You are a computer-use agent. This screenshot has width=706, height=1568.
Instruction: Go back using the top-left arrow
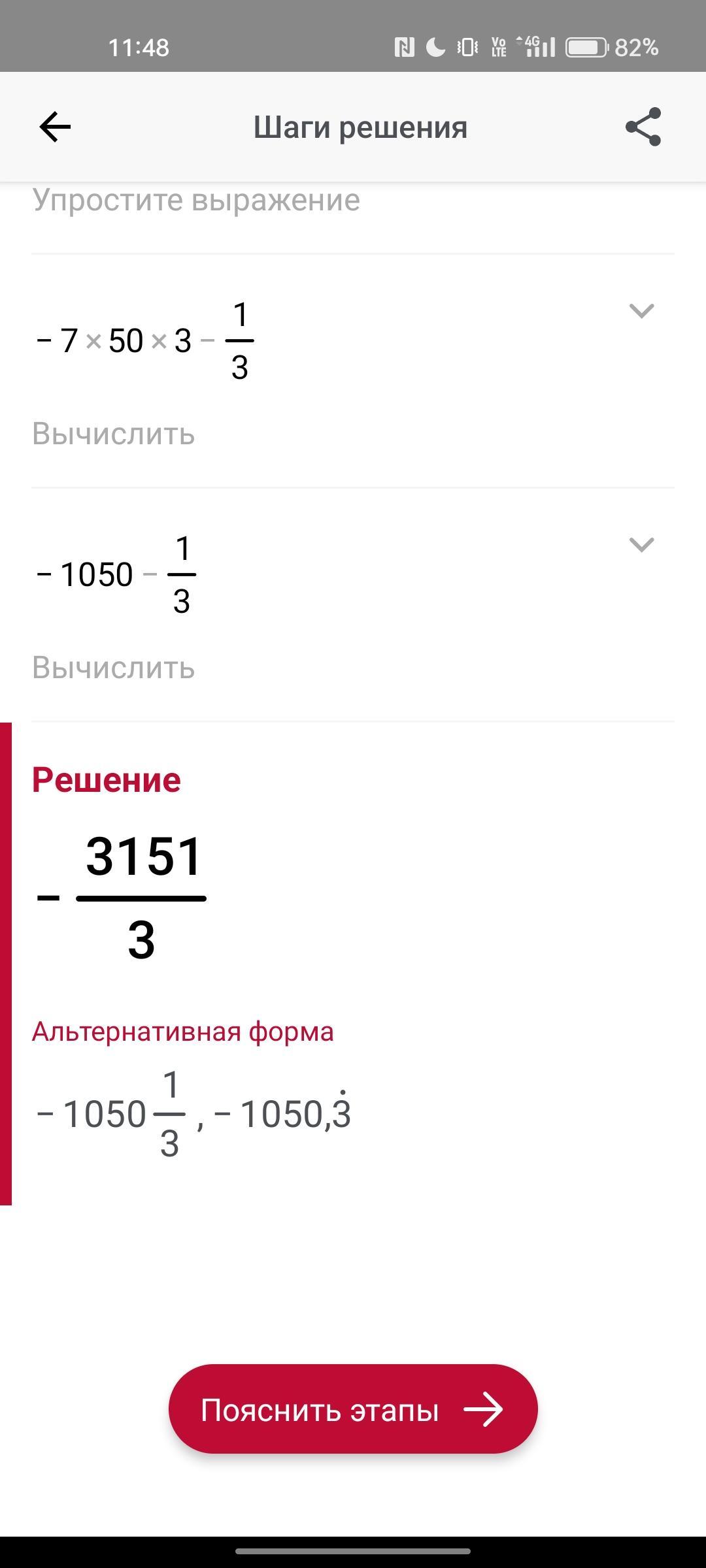[x=55, y=127]
